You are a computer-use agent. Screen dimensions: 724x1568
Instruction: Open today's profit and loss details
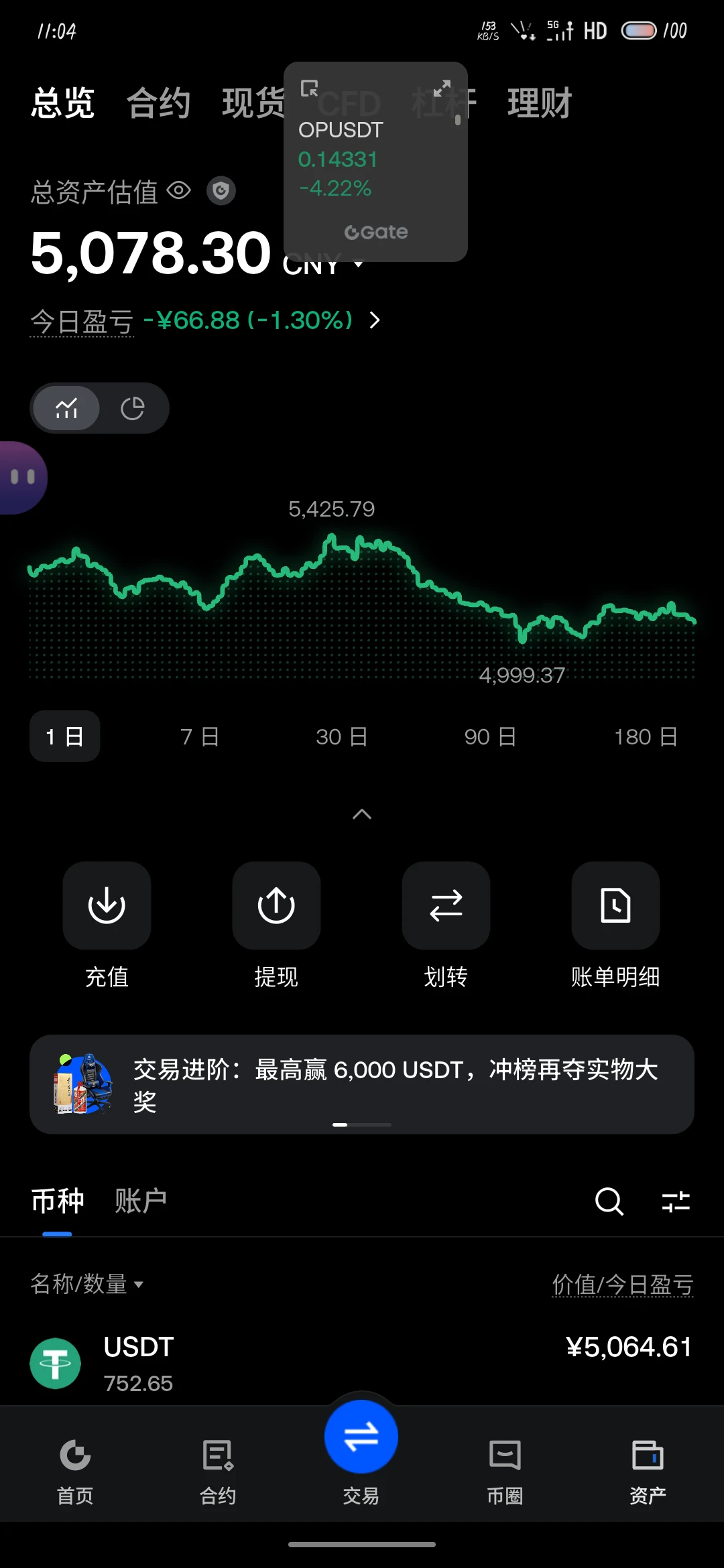click(x=375, y=320)
